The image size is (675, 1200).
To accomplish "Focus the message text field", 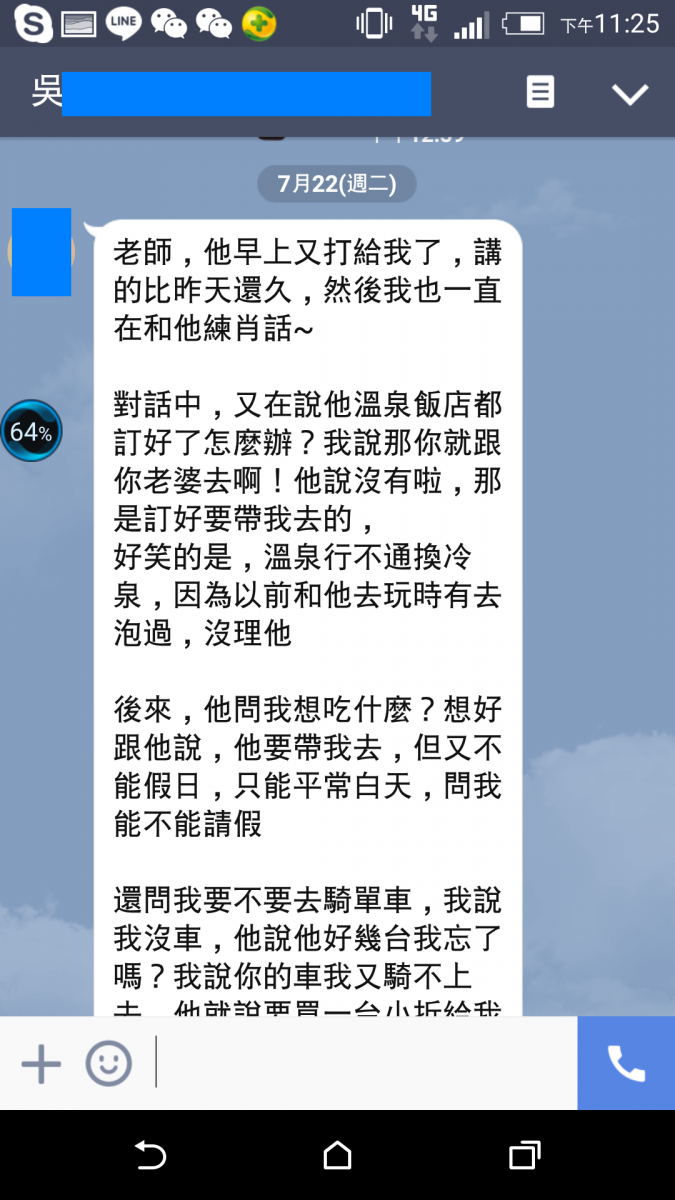I will (365, 1064).
